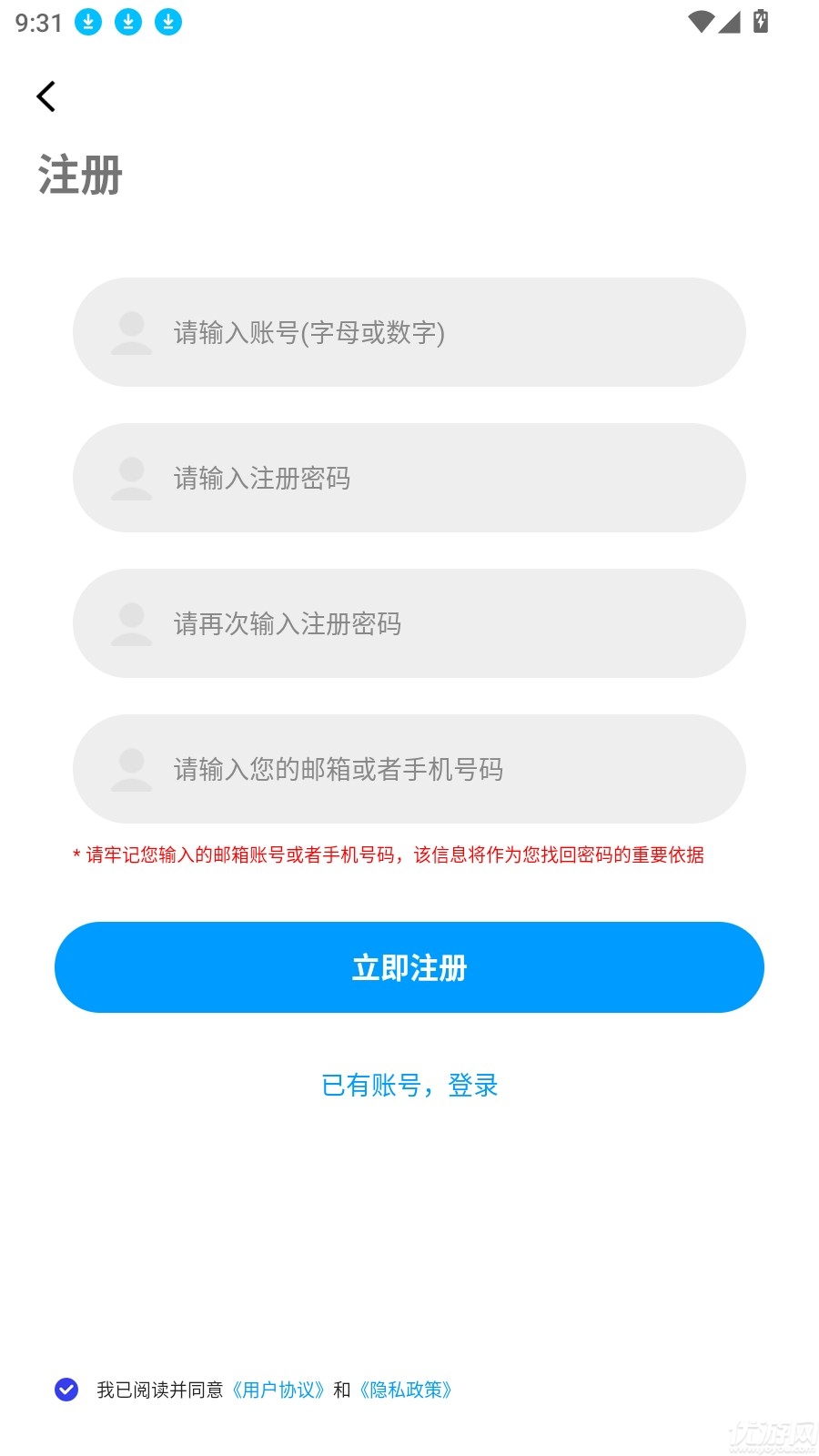
Task: Tap the 立即注册 registration button
Action: [409, 967]
